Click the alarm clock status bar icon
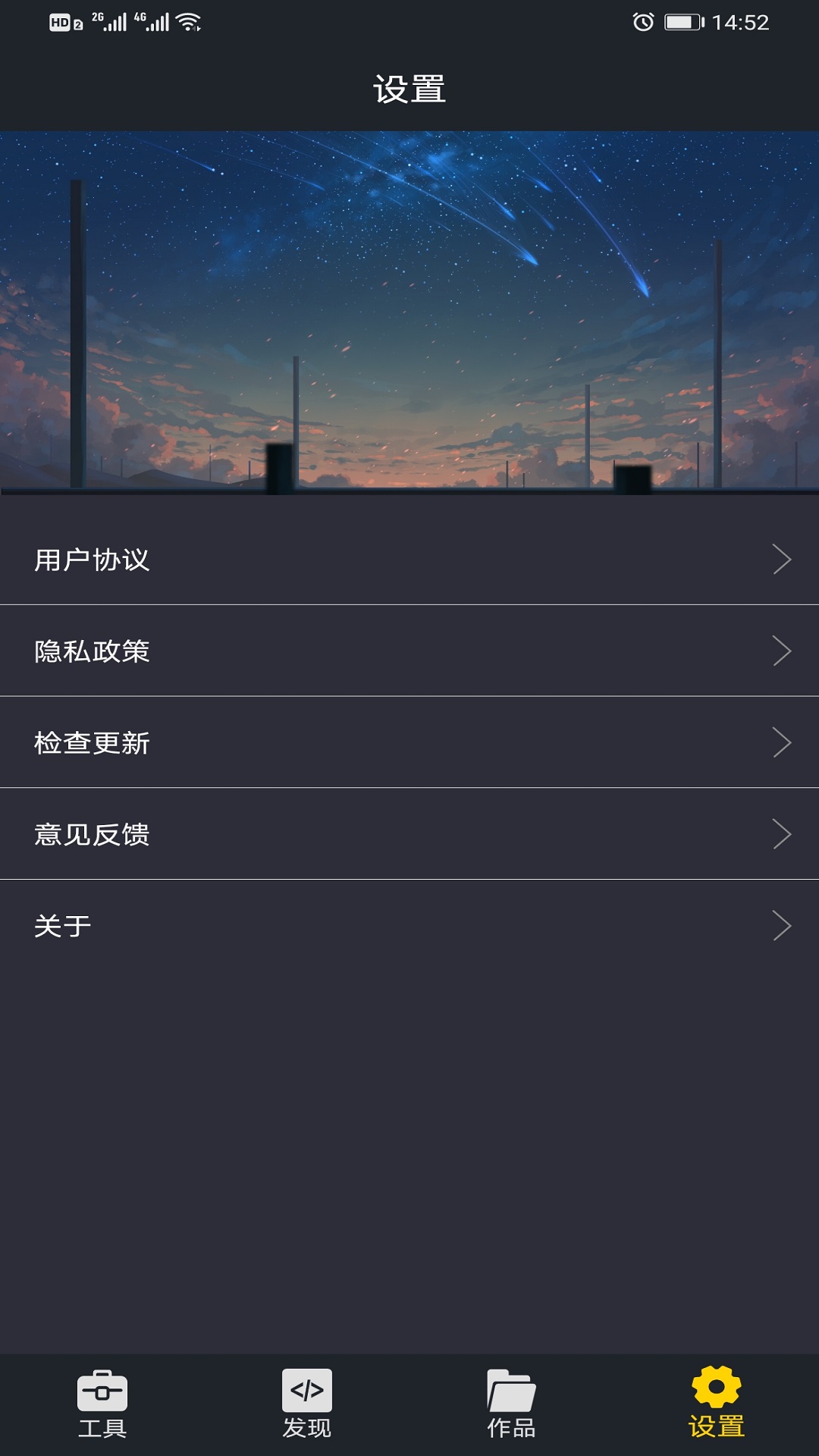This screenshot has height=1456, width=819. pyautogui.click(x=644, y=21)
